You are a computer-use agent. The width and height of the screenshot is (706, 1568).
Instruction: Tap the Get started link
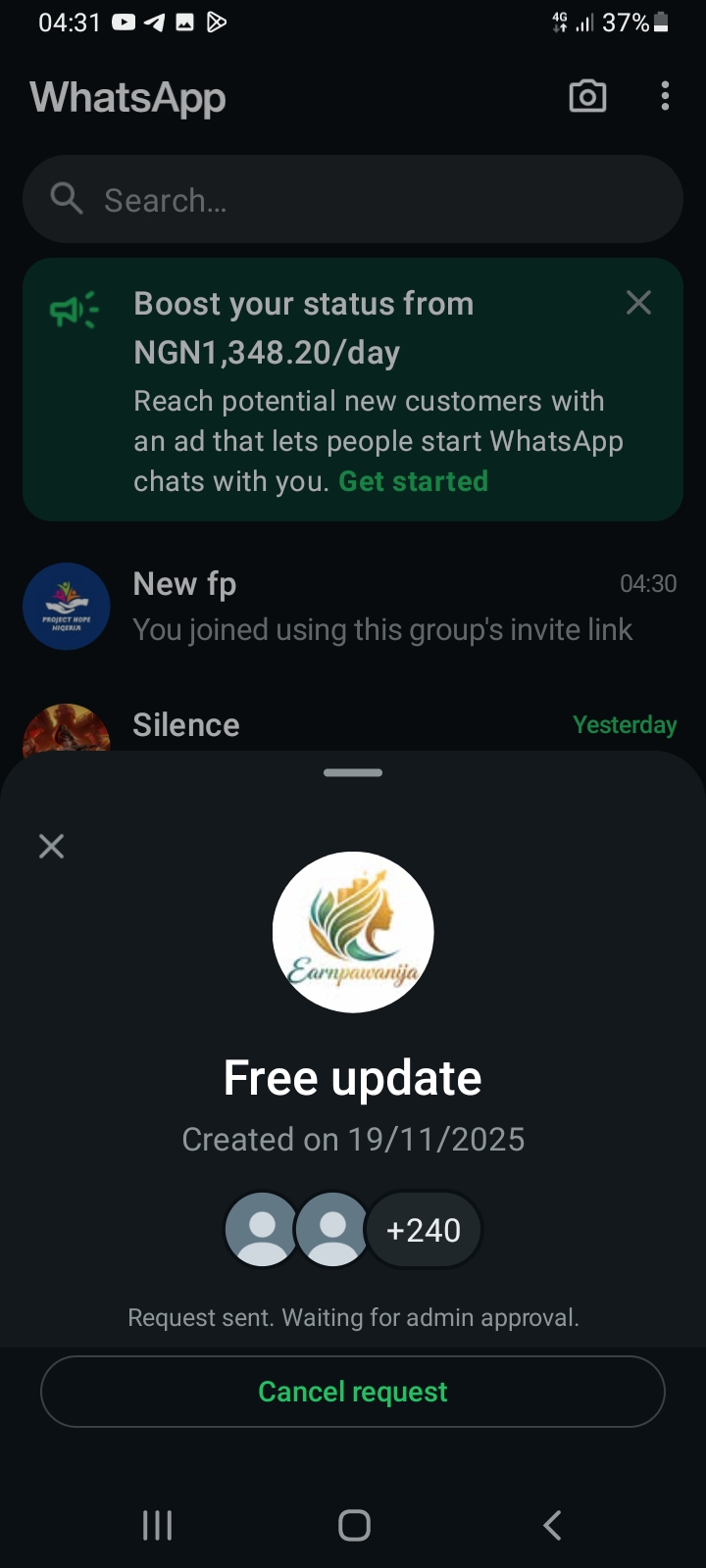pos(413,481)
